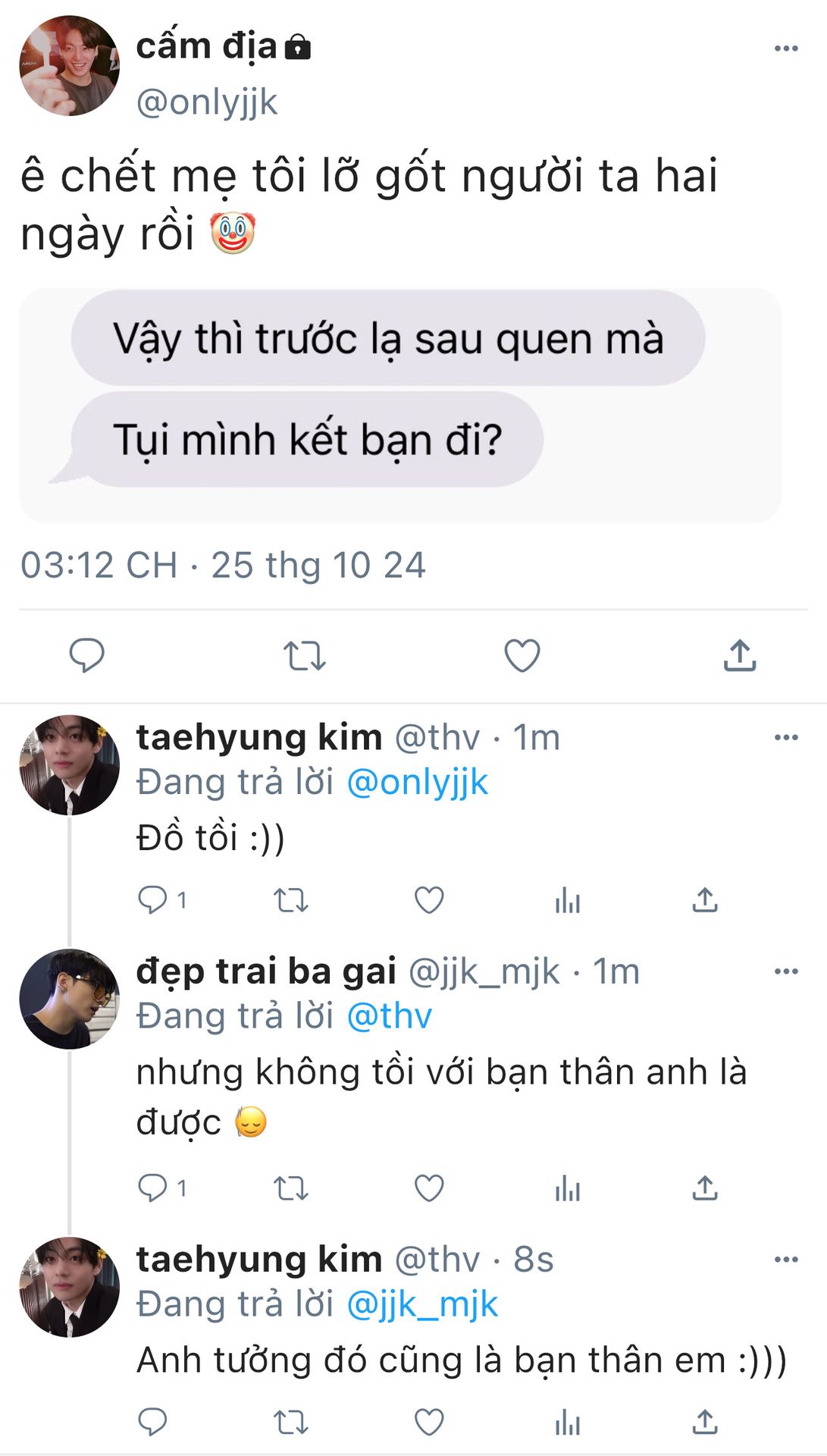Share cấm địa's main tweet
The height and width of the screenshot is (1456, 827).
point(740,656)
